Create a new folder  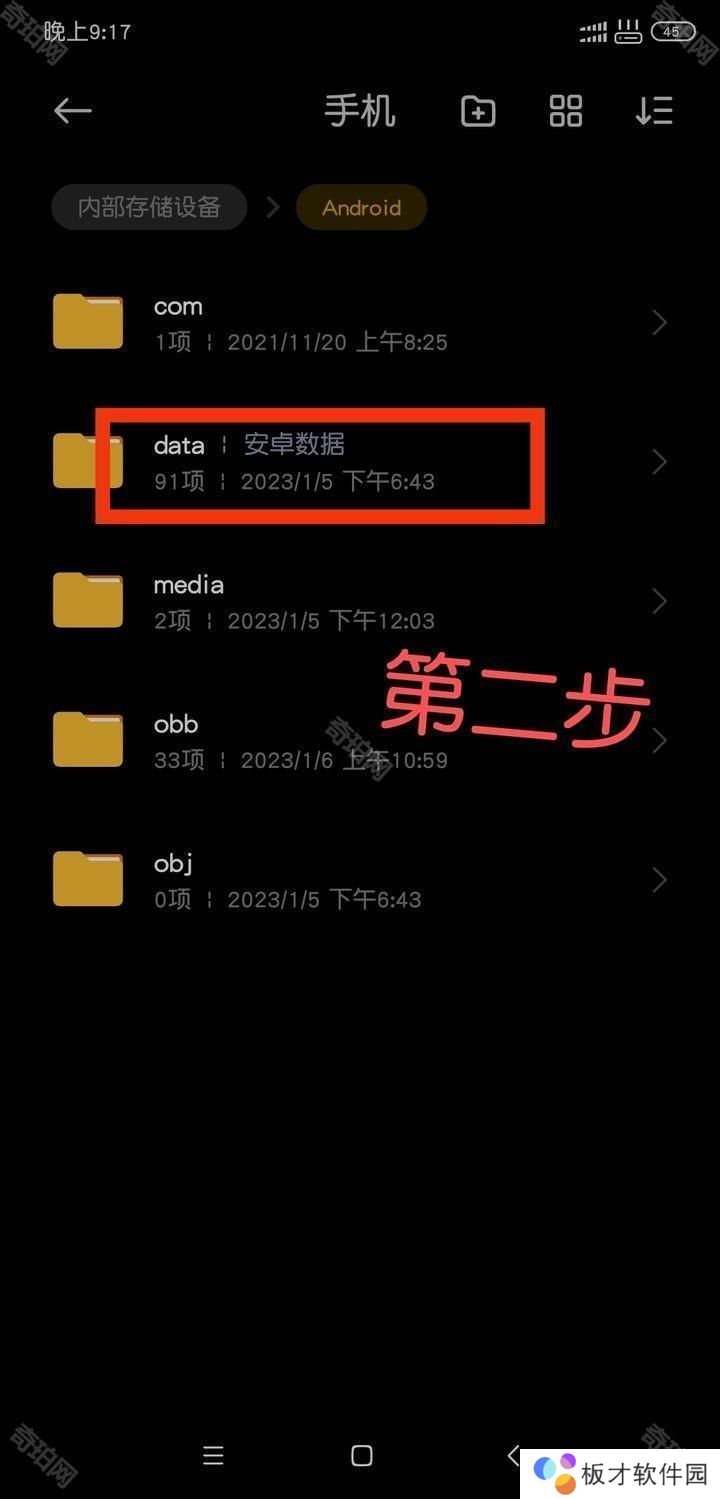click(x=478, y=111)
